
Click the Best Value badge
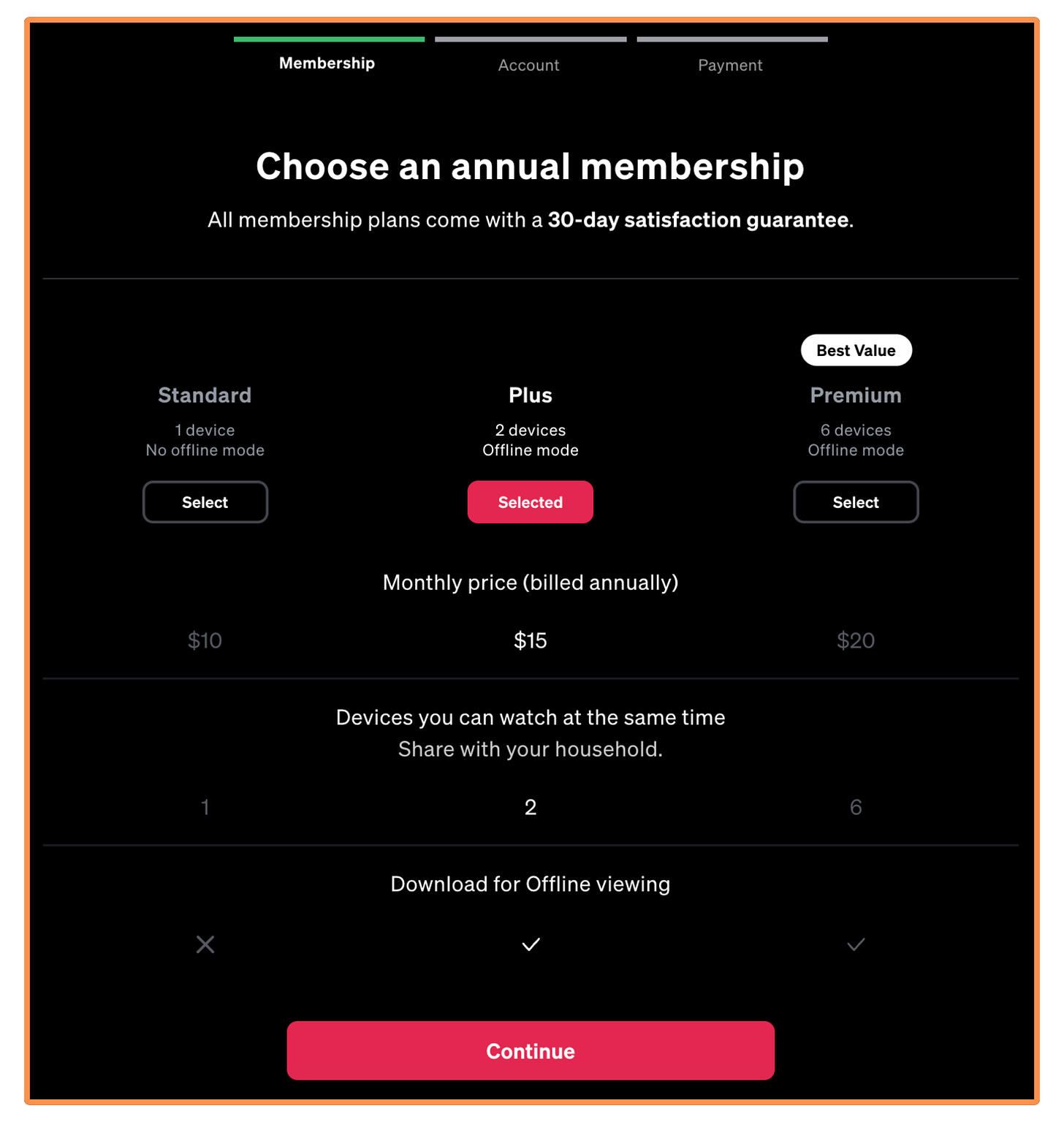coord(856,350)
